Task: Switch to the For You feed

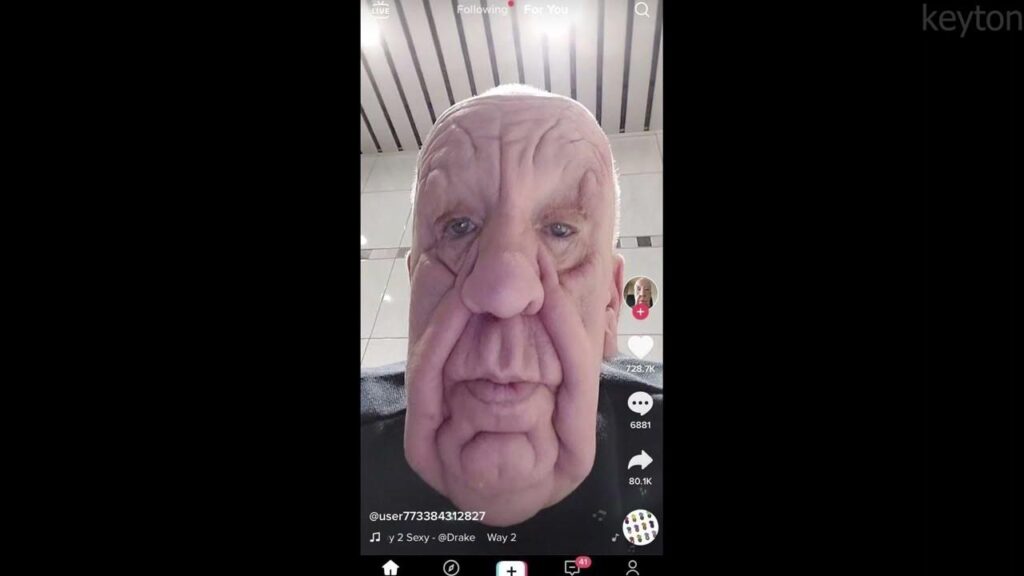Action: click(546, 9)
